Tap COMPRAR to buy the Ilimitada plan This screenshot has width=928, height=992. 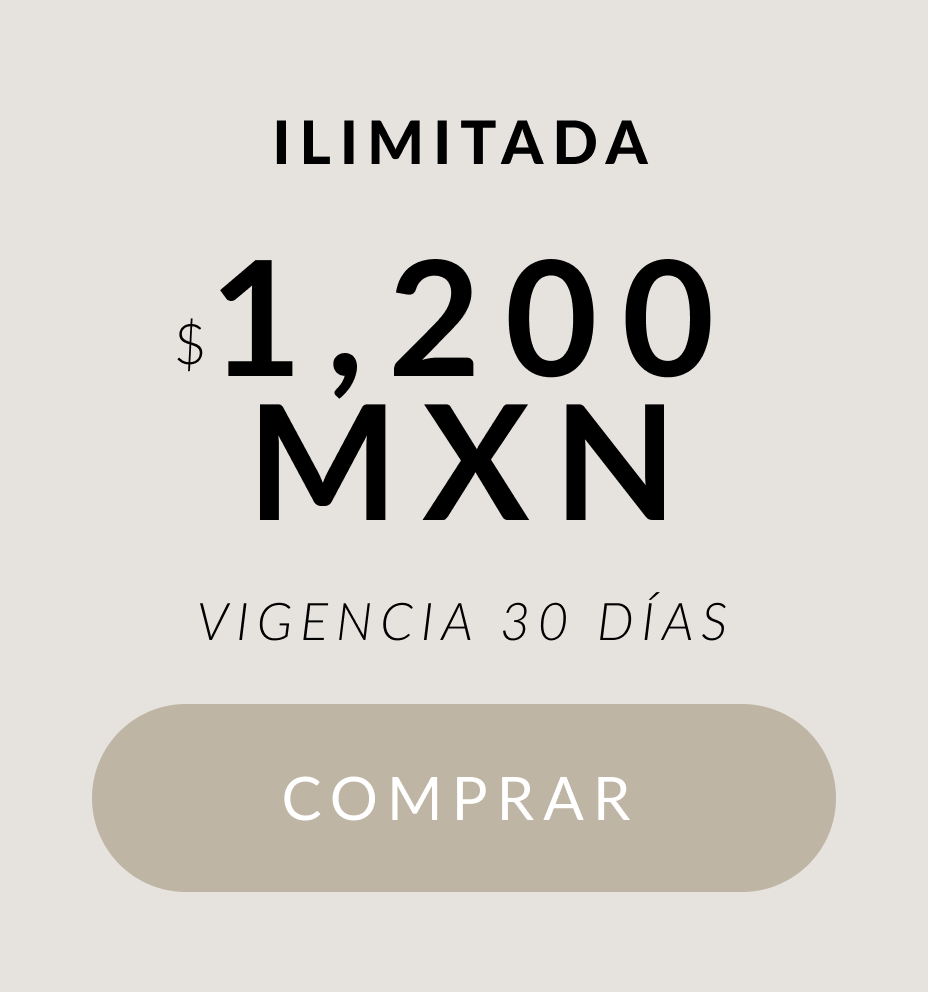(x=463, y=797)
